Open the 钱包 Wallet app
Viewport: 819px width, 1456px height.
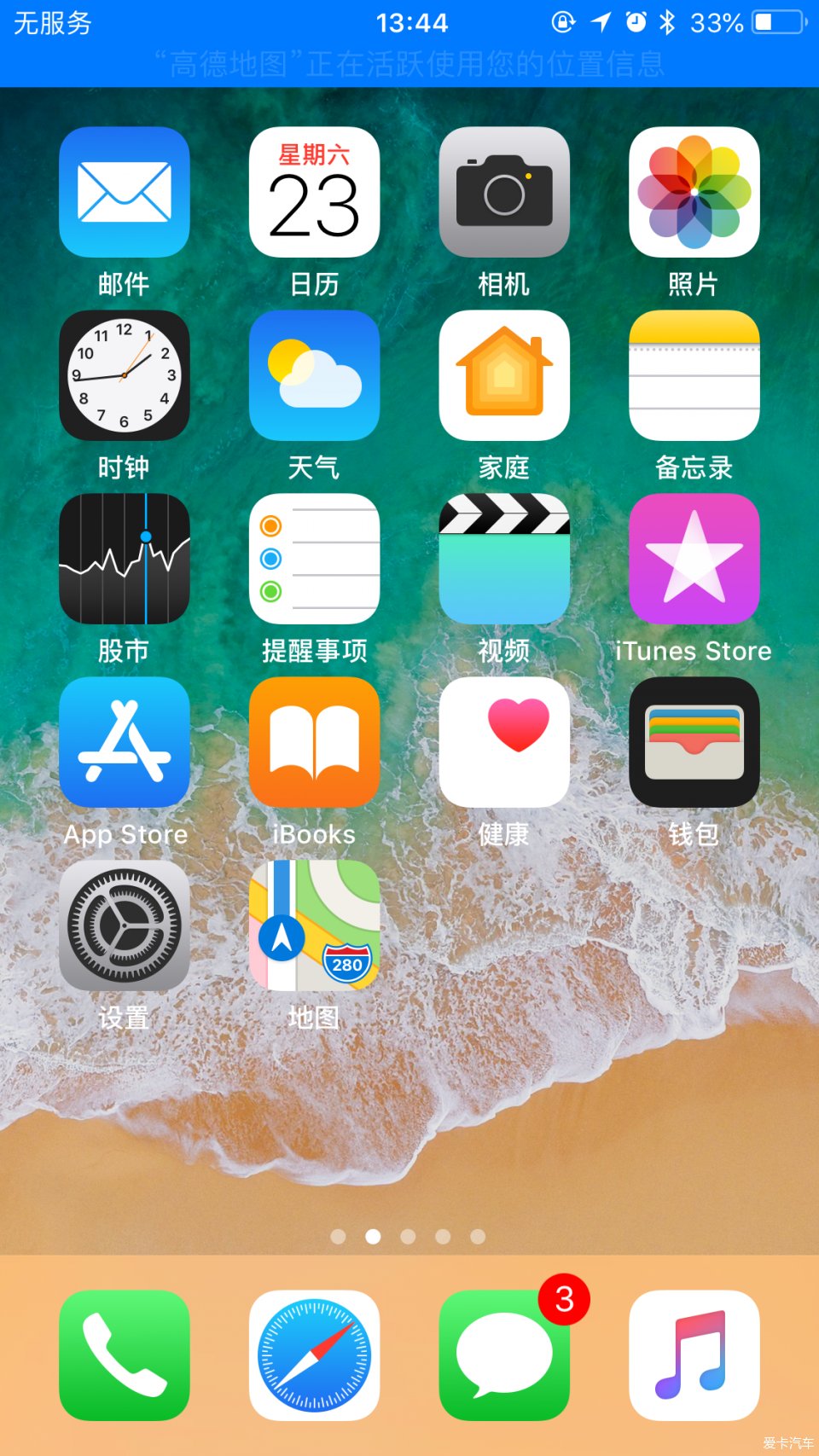694,742
